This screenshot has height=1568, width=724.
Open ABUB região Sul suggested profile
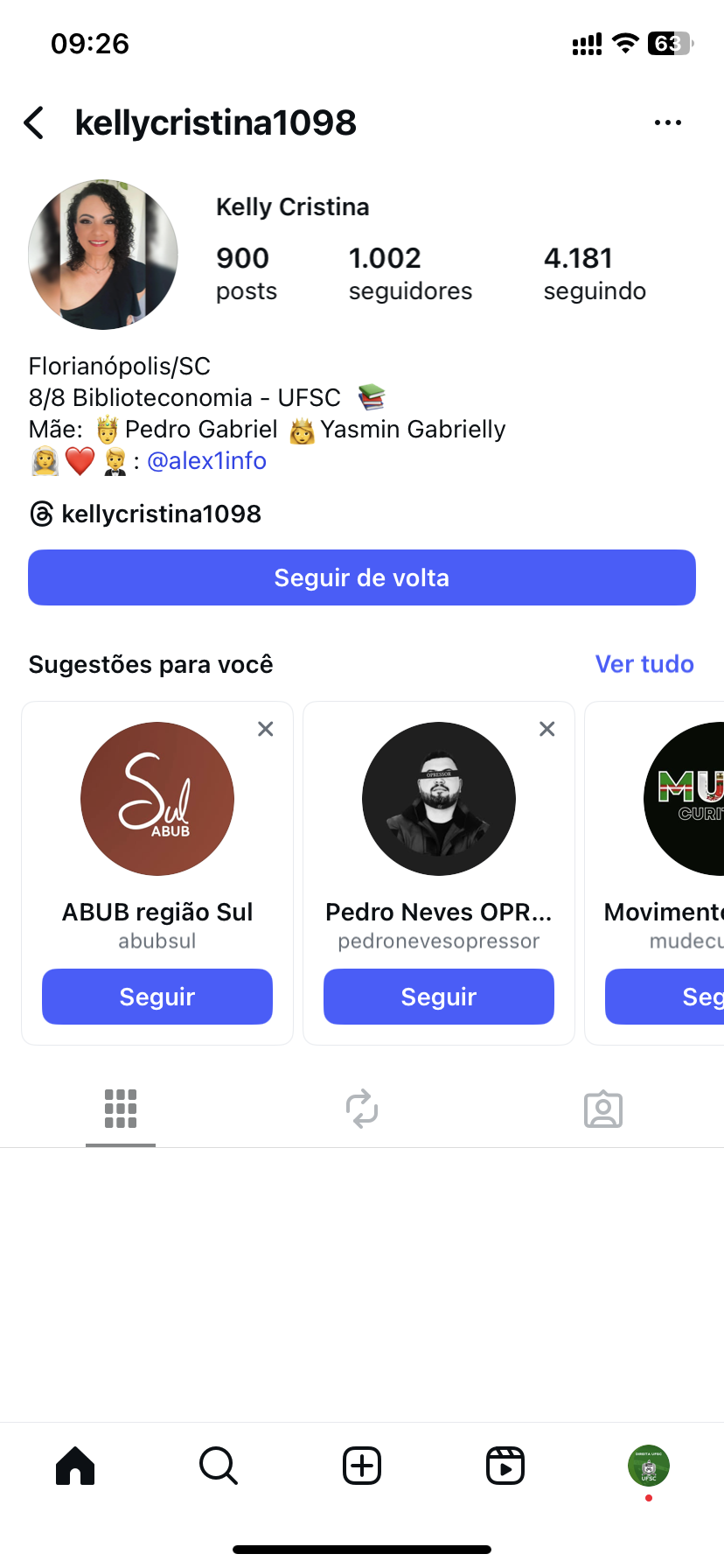tap(157, 799)
